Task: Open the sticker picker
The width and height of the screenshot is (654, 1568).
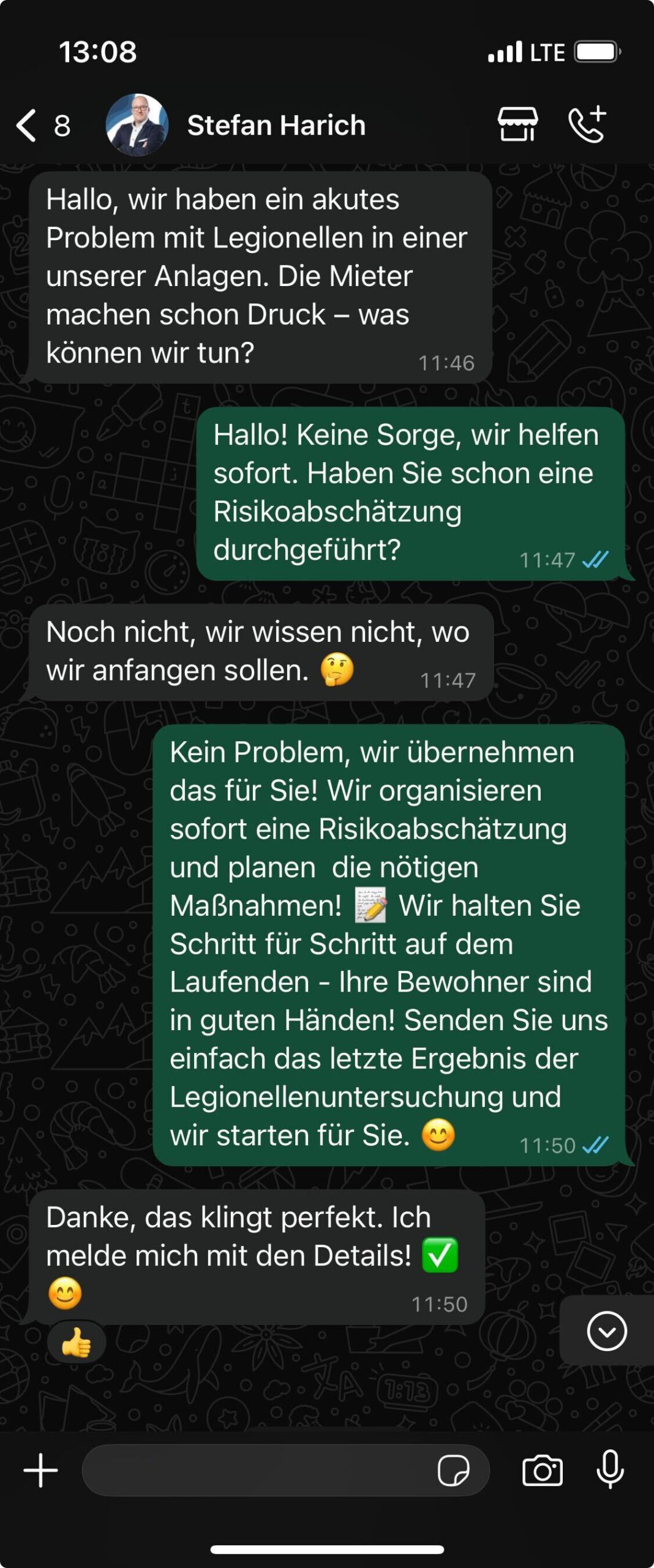Action: tap(453, 1470)
